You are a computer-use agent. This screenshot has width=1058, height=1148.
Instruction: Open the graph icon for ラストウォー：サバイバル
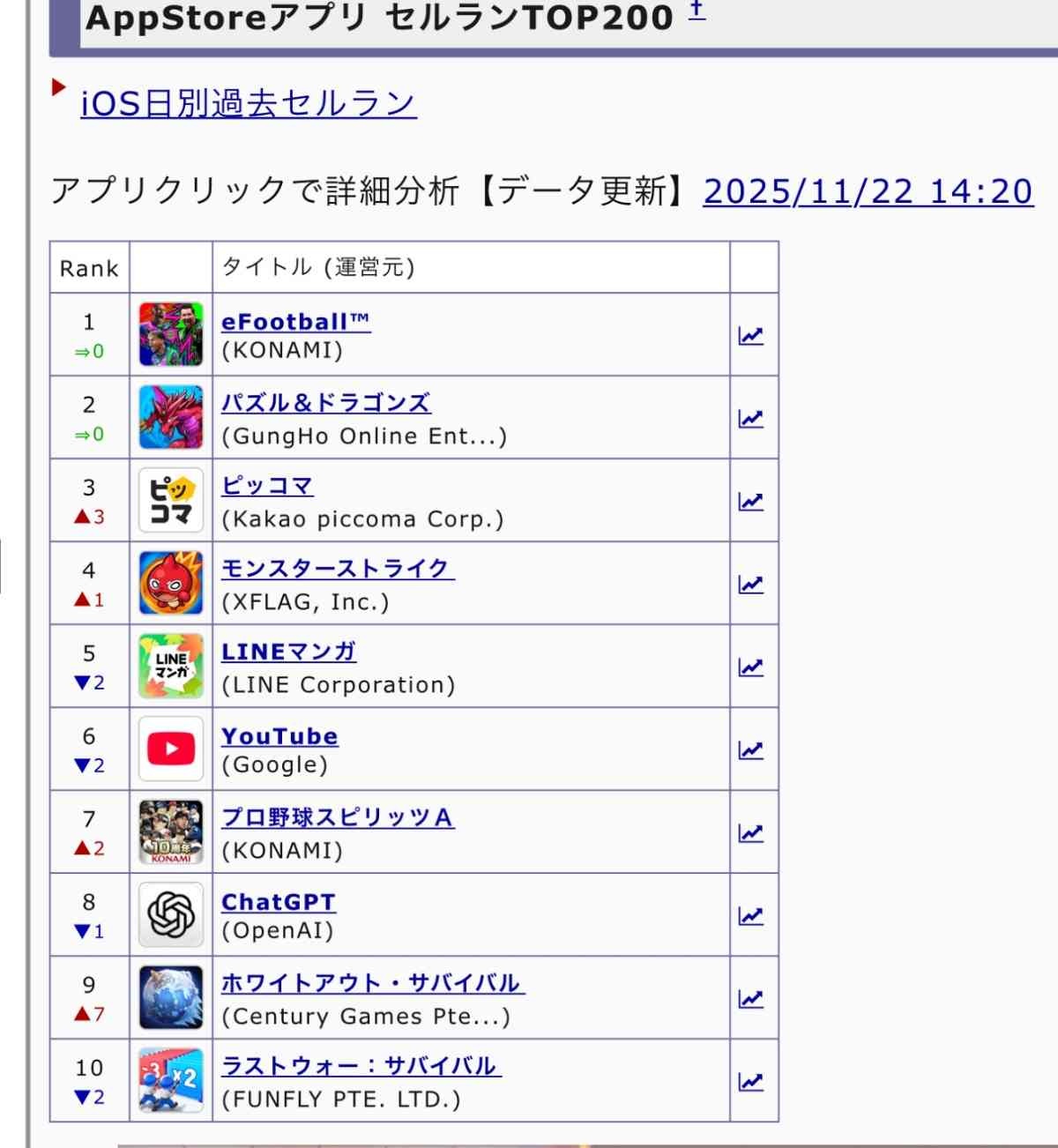(750, 1081)
